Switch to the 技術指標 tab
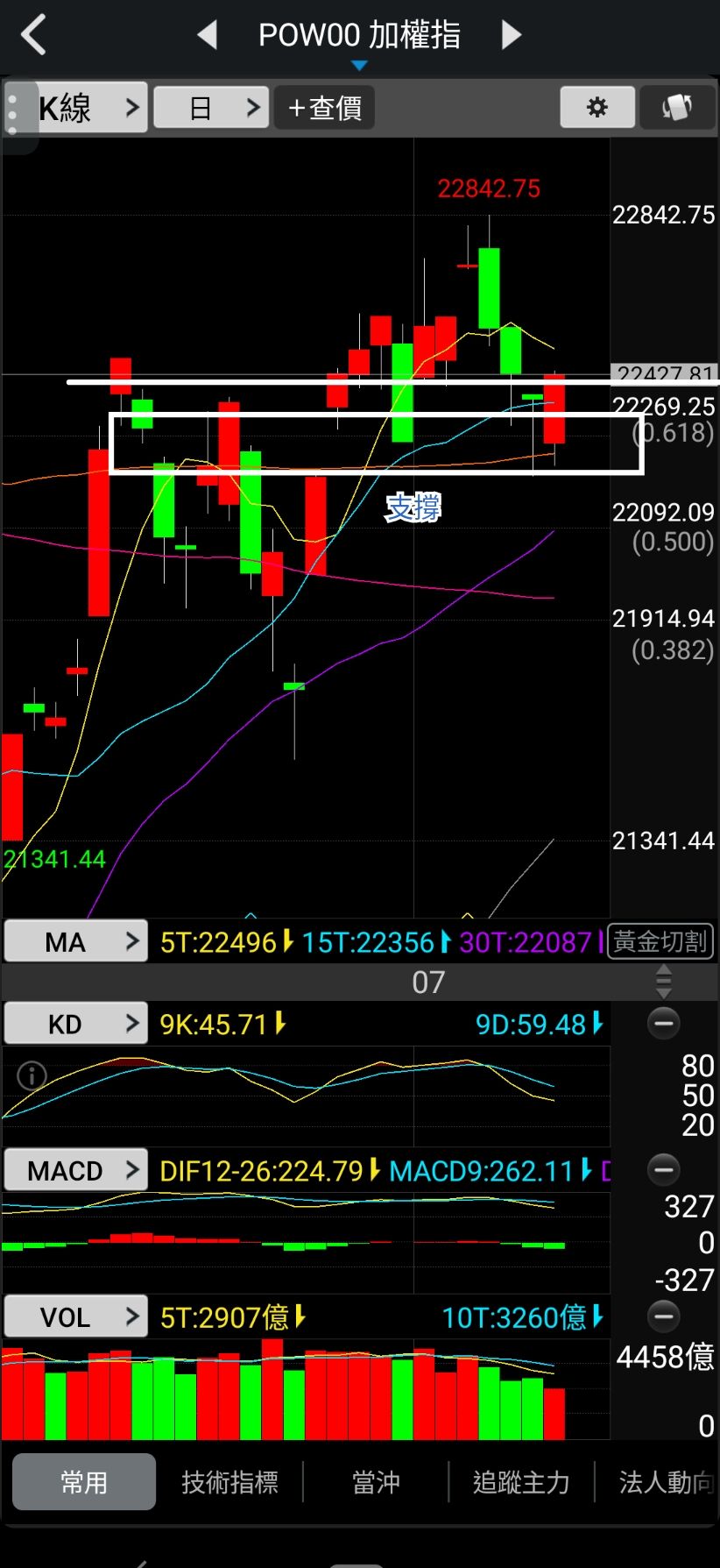 [229, 1482]
